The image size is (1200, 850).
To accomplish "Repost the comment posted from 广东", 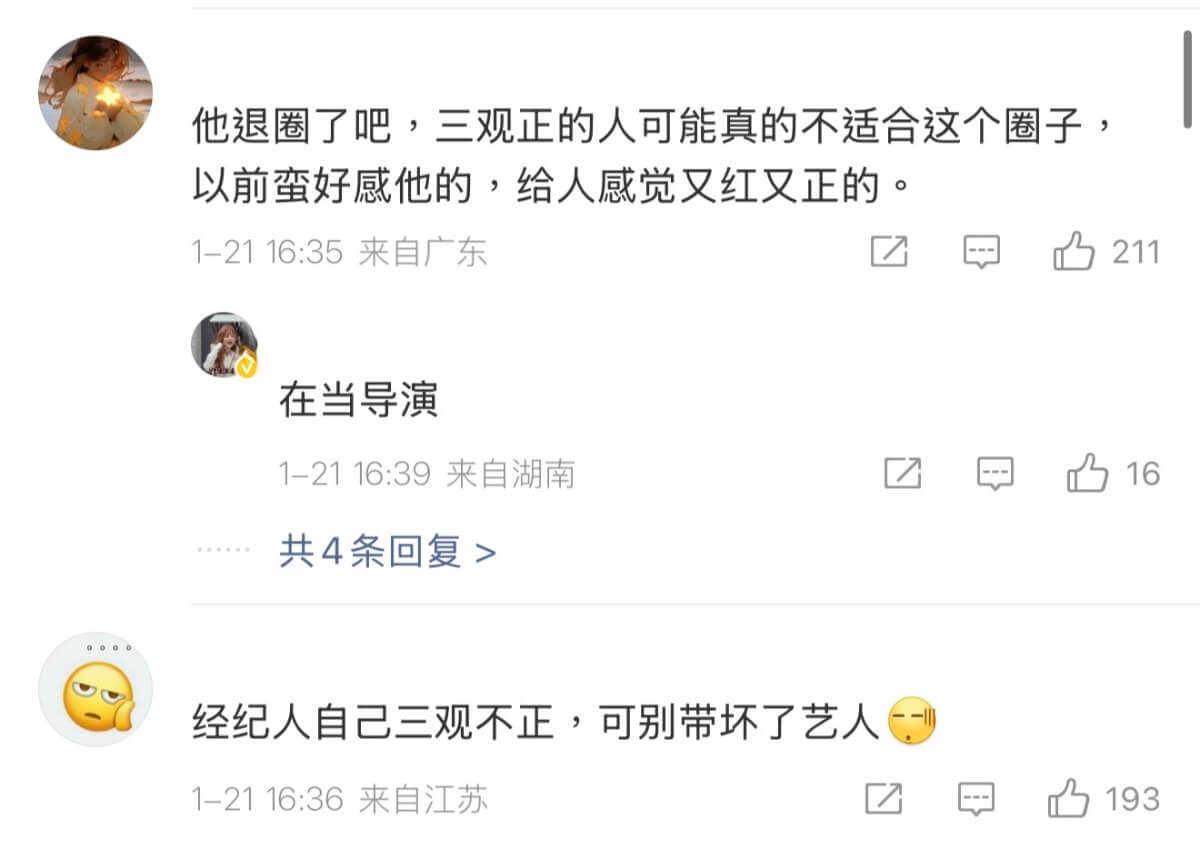I will tap(888, 252).
